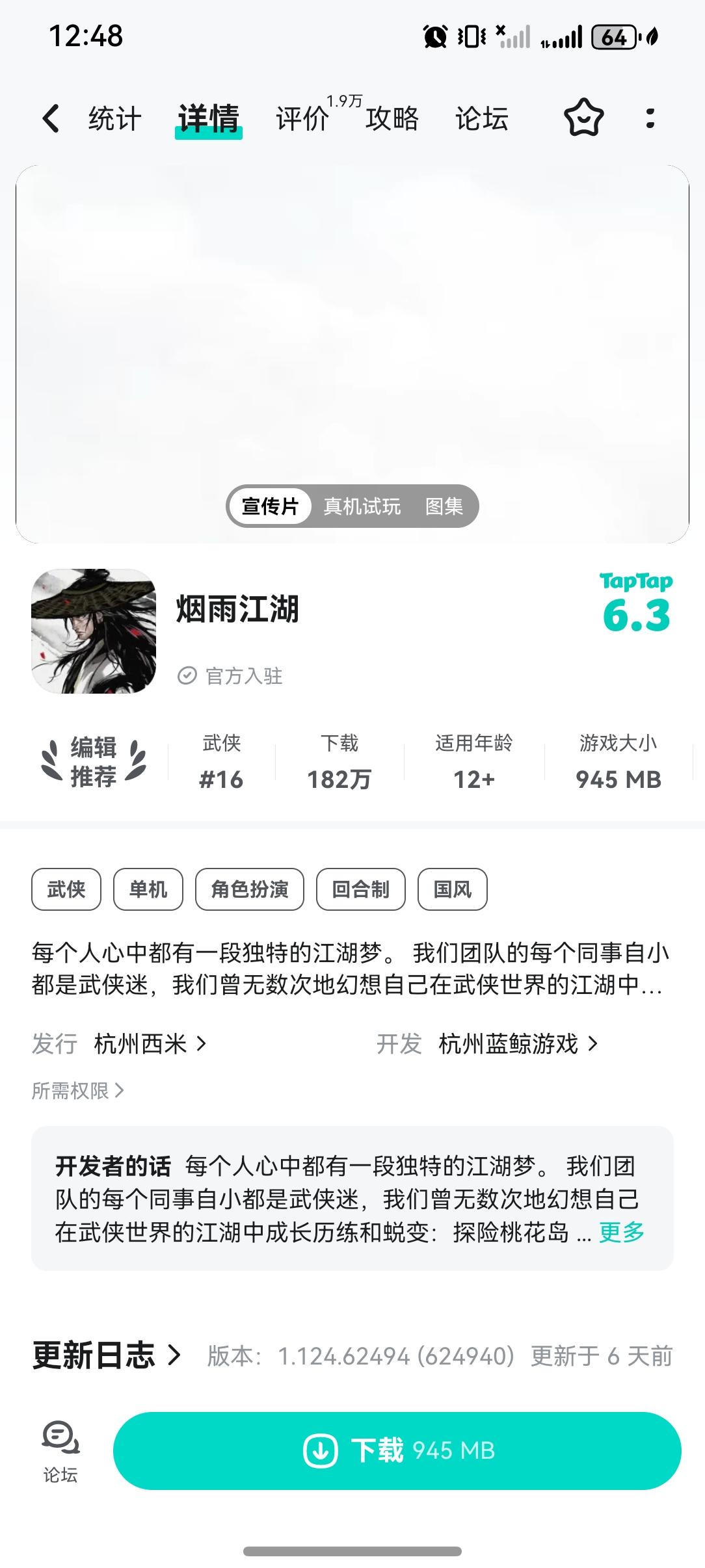Switch to the 攻略 guides tab
The image size is (705, 1568).
392,118
